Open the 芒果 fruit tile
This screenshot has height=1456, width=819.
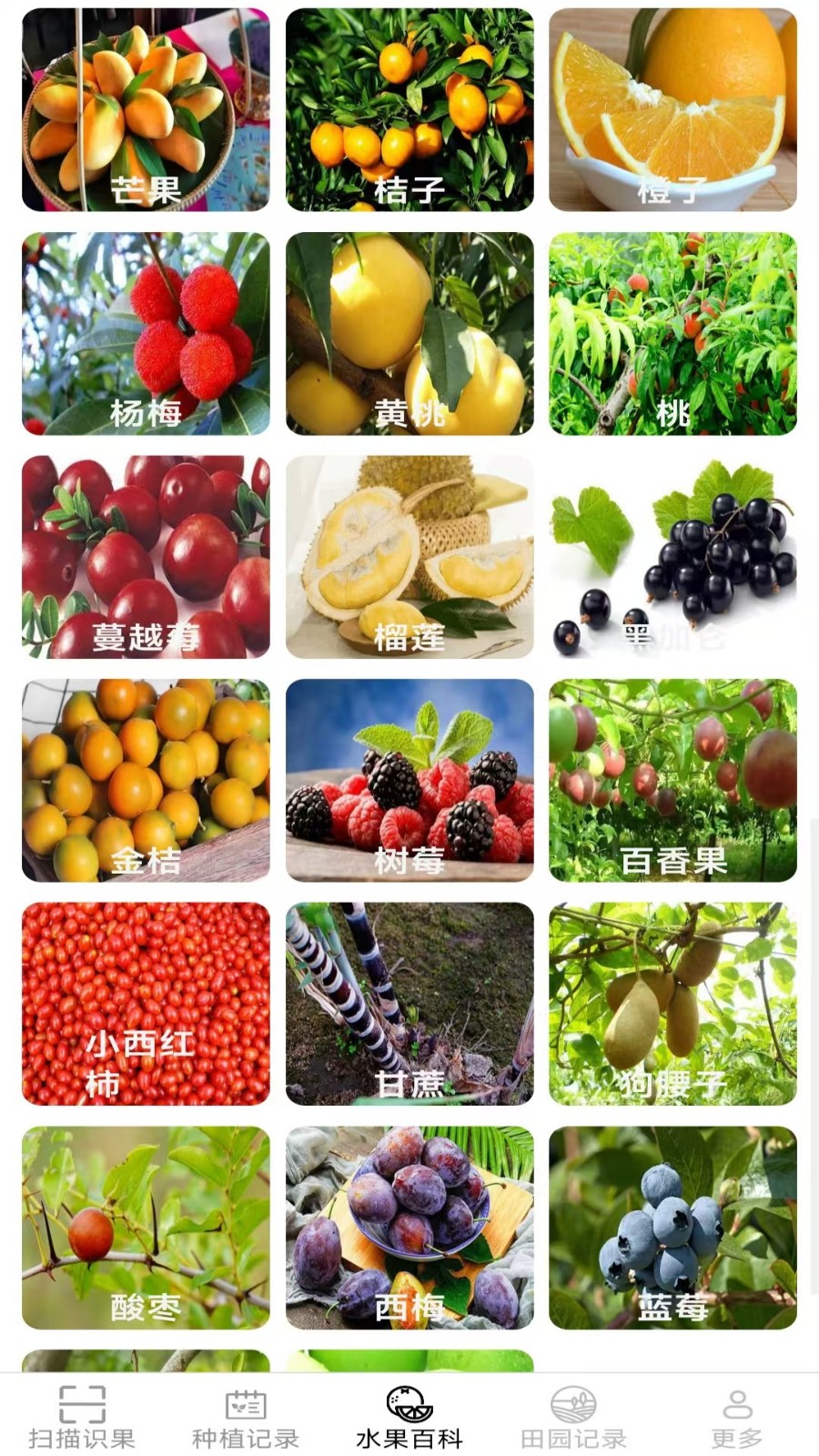pos(146,110)
